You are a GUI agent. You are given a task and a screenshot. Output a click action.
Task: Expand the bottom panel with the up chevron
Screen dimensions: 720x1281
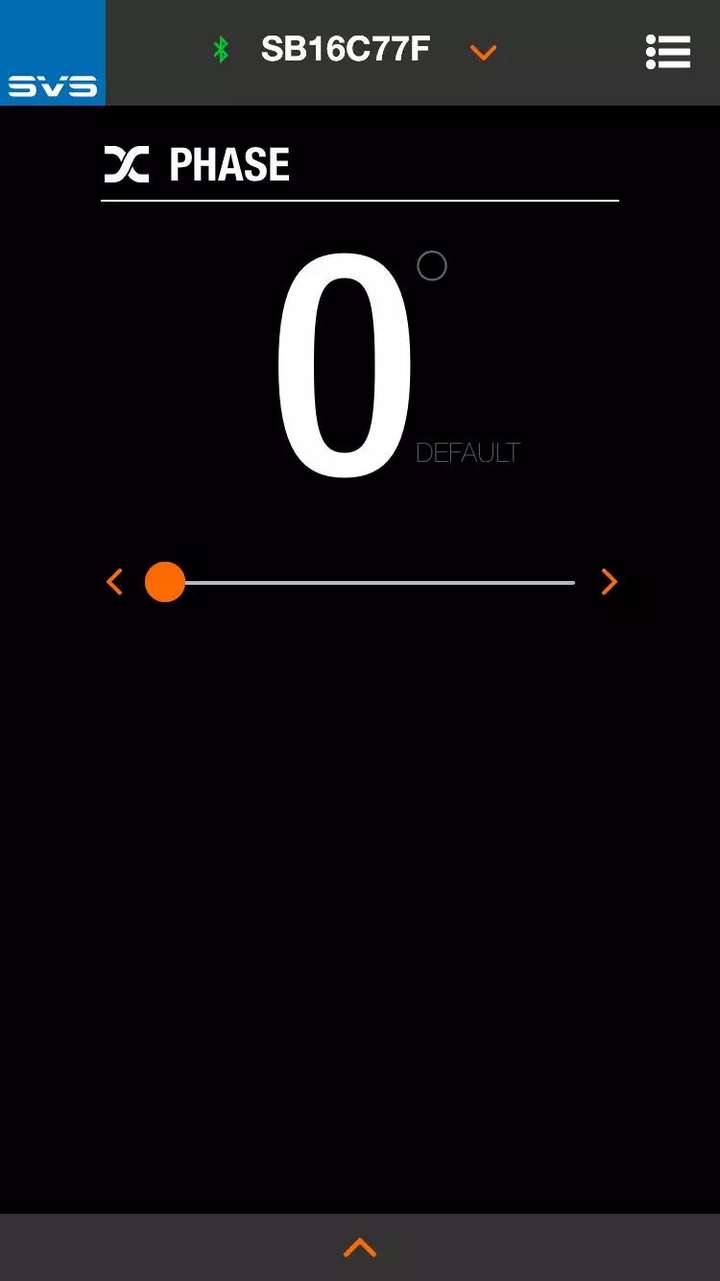360,1247
